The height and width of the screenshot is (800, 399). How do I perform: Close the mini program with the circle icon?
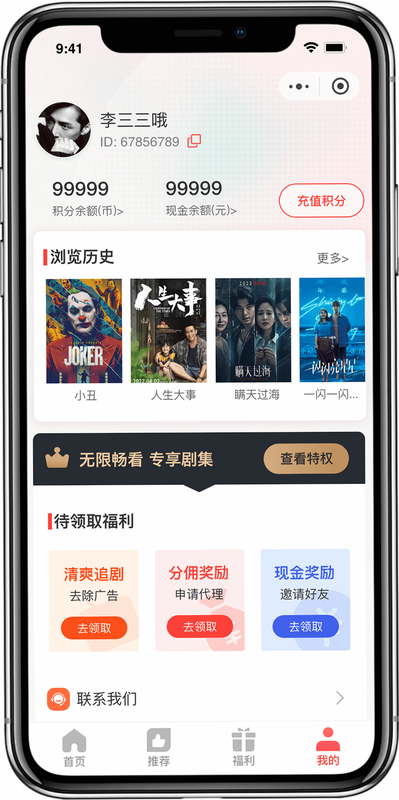pyautogui.click(x=340, y=86)
